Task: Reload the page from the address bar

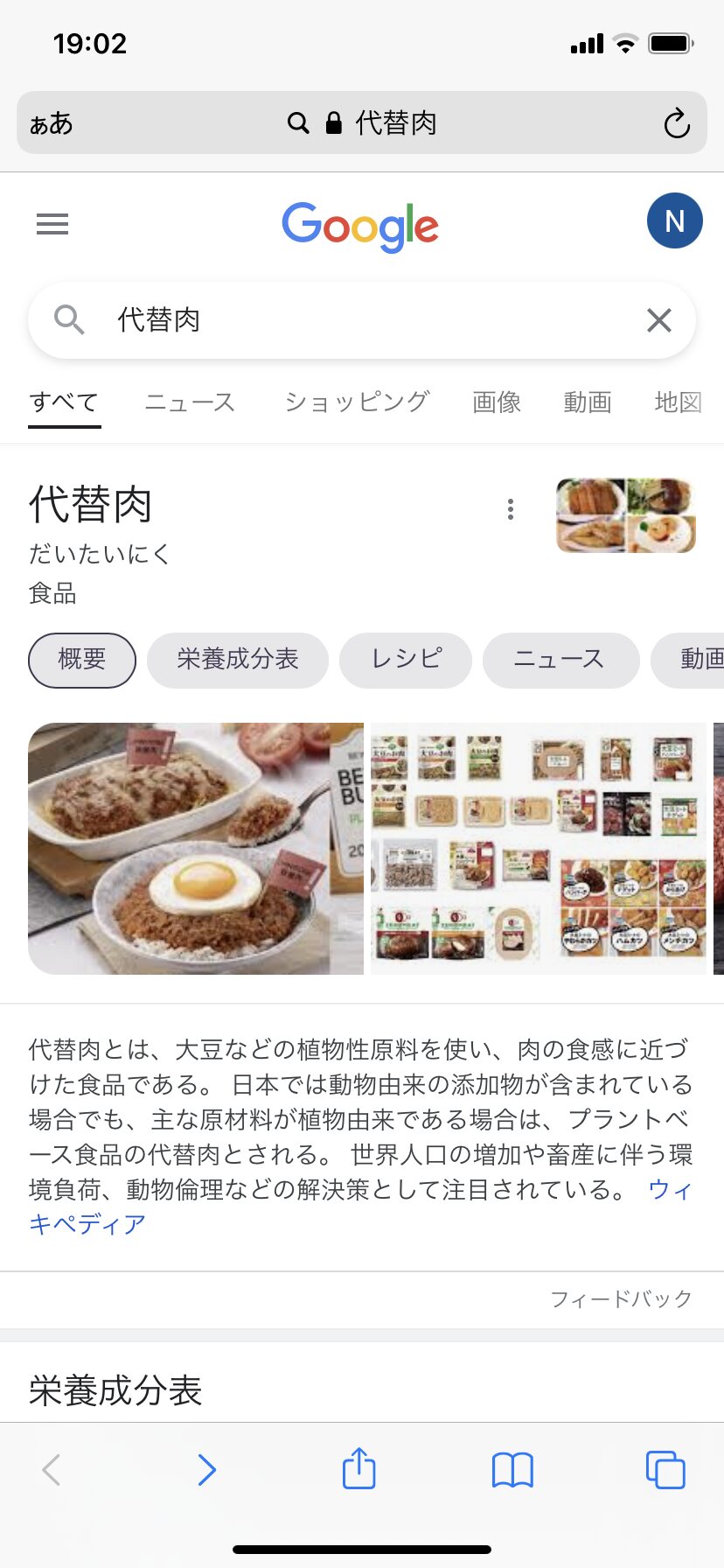Action: coord(676,123)
